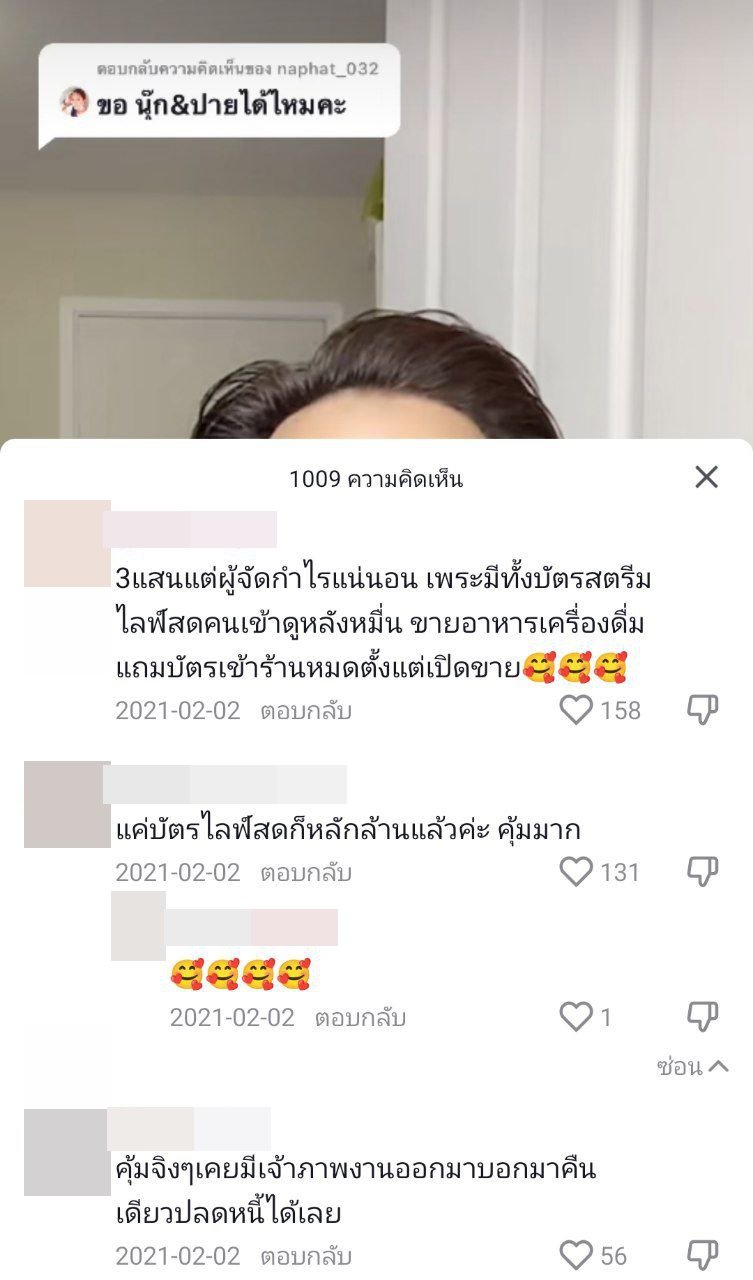This screenshot has width=753, height=1280.
Task: Dislike the comment with 56 likes
Action: click(702, 1255)
